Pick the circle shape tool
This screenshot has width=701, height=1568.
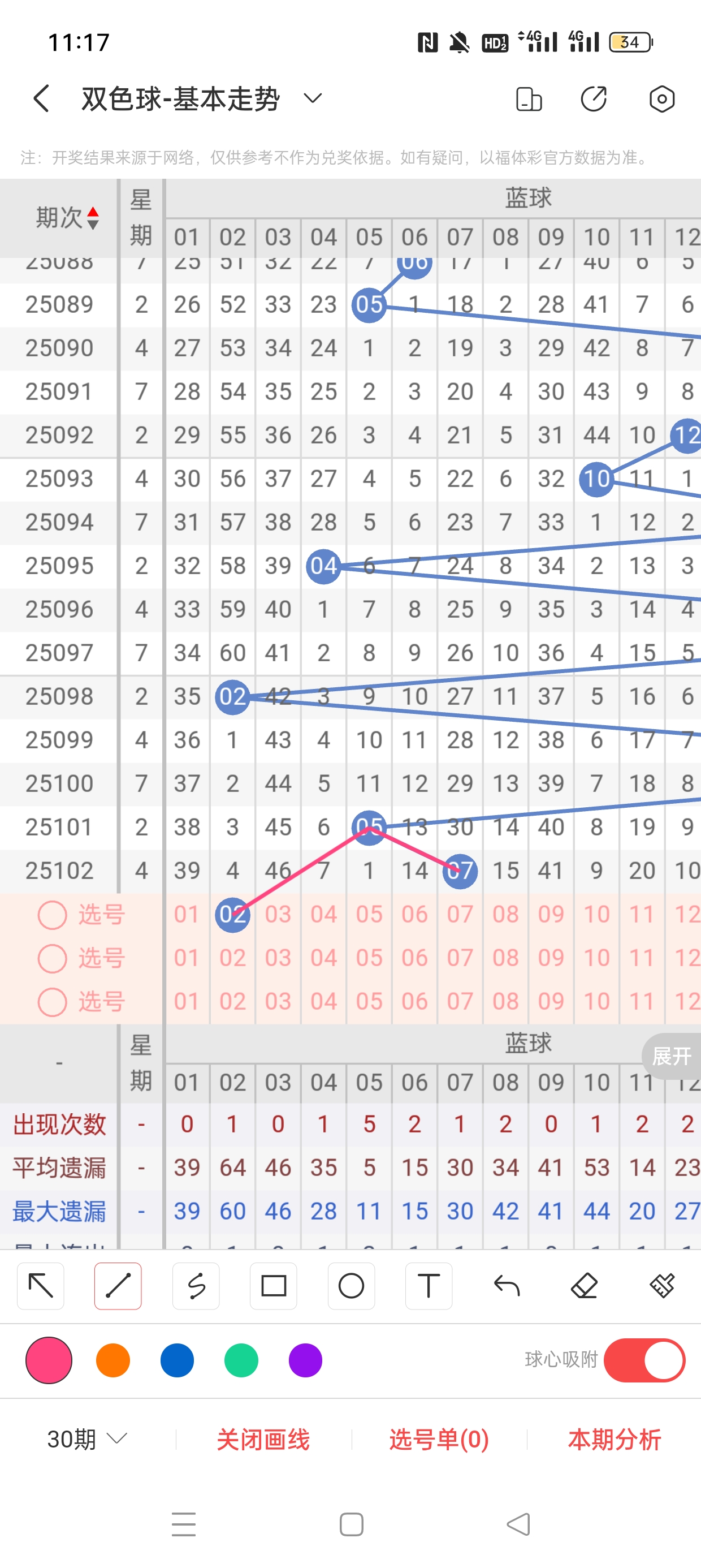351,1286
